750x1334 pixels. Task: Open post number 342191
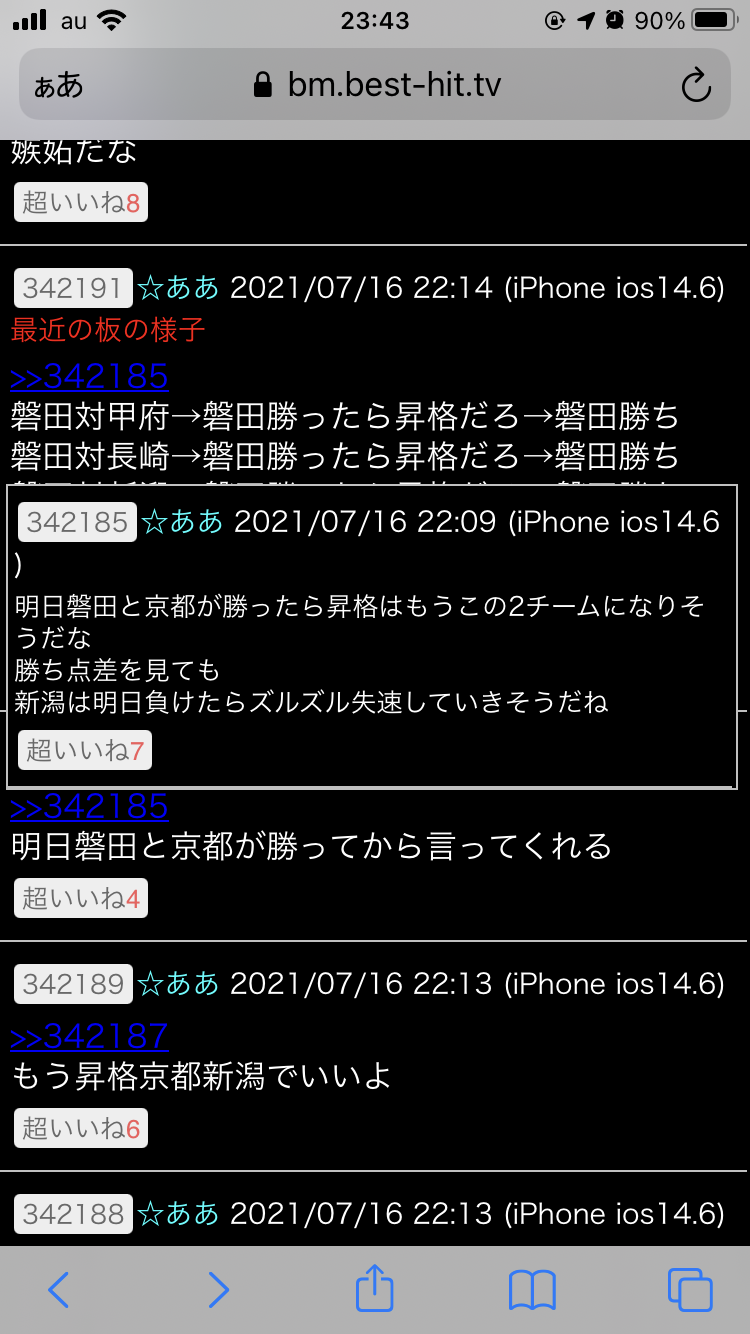click(73, 288)
